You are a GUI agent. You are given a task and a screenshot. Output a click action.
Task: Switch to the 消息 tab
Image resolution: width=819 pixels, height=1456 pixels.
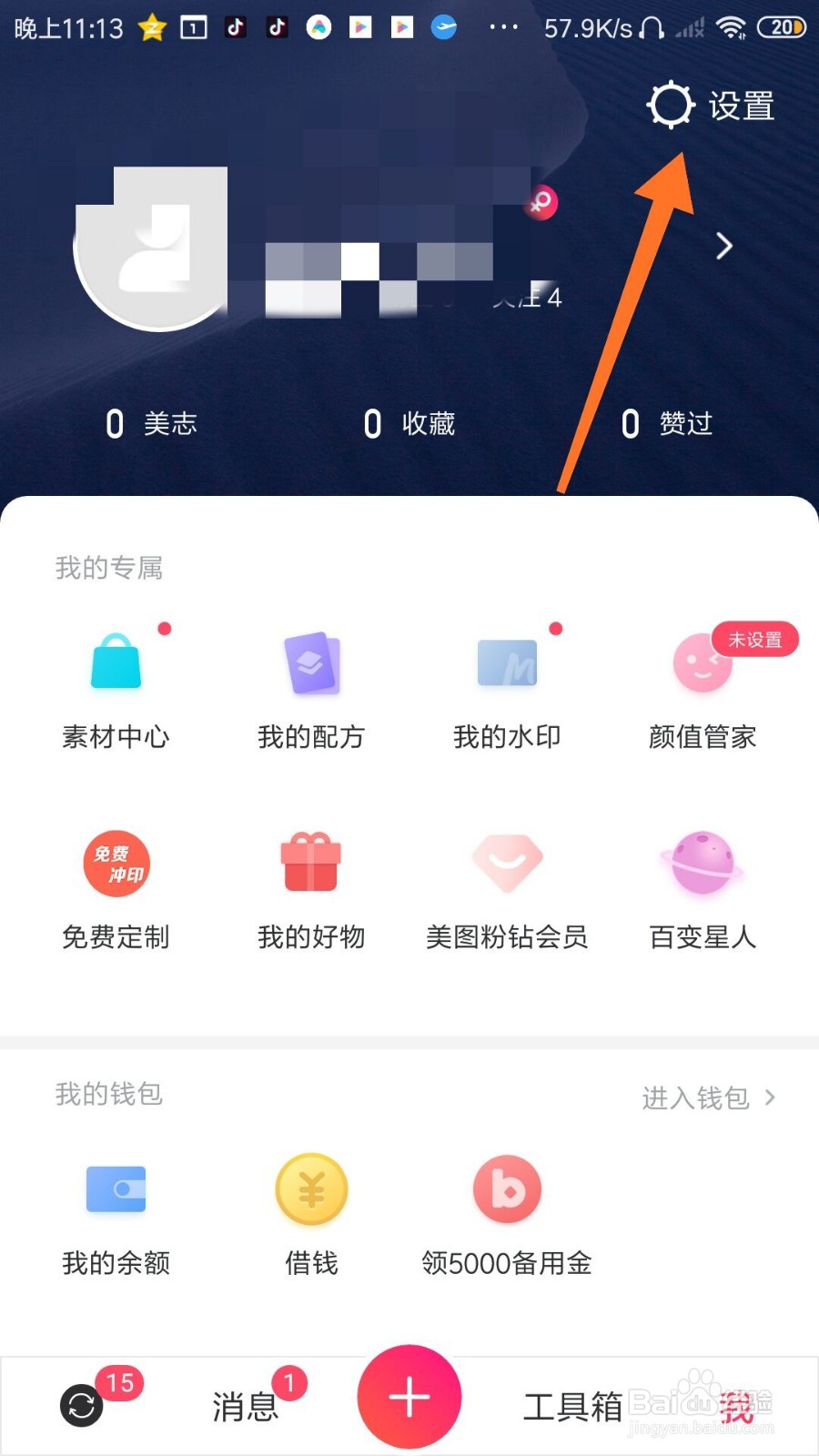pos(243,1406)
